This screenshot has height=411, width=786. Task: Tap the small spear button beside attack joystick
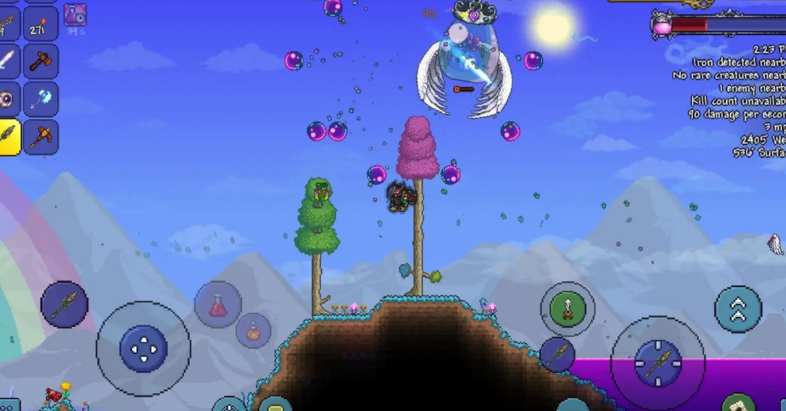tap(557, 354)
